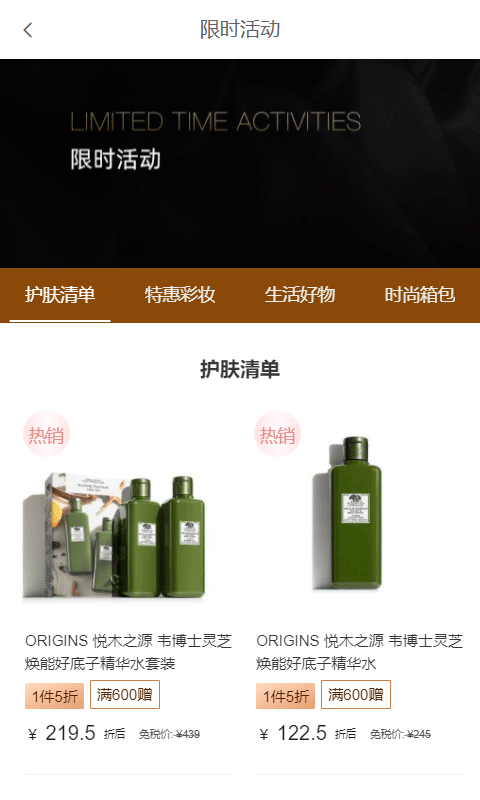Go back using the top-left arrow

click(x=28, y=30)
